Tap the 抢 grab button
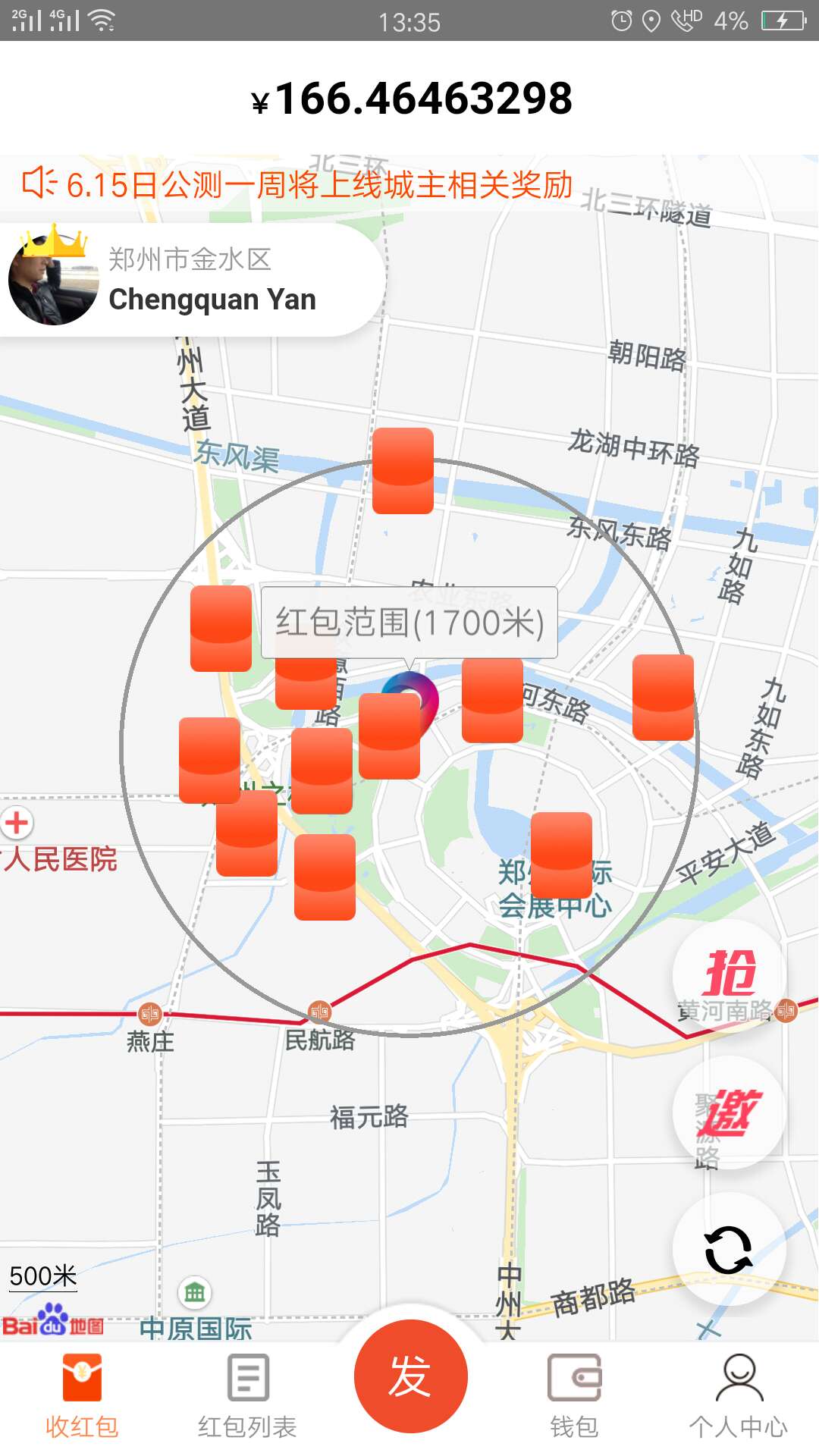The width and height of the screenshot is (819, 1456). coord(729,975)
